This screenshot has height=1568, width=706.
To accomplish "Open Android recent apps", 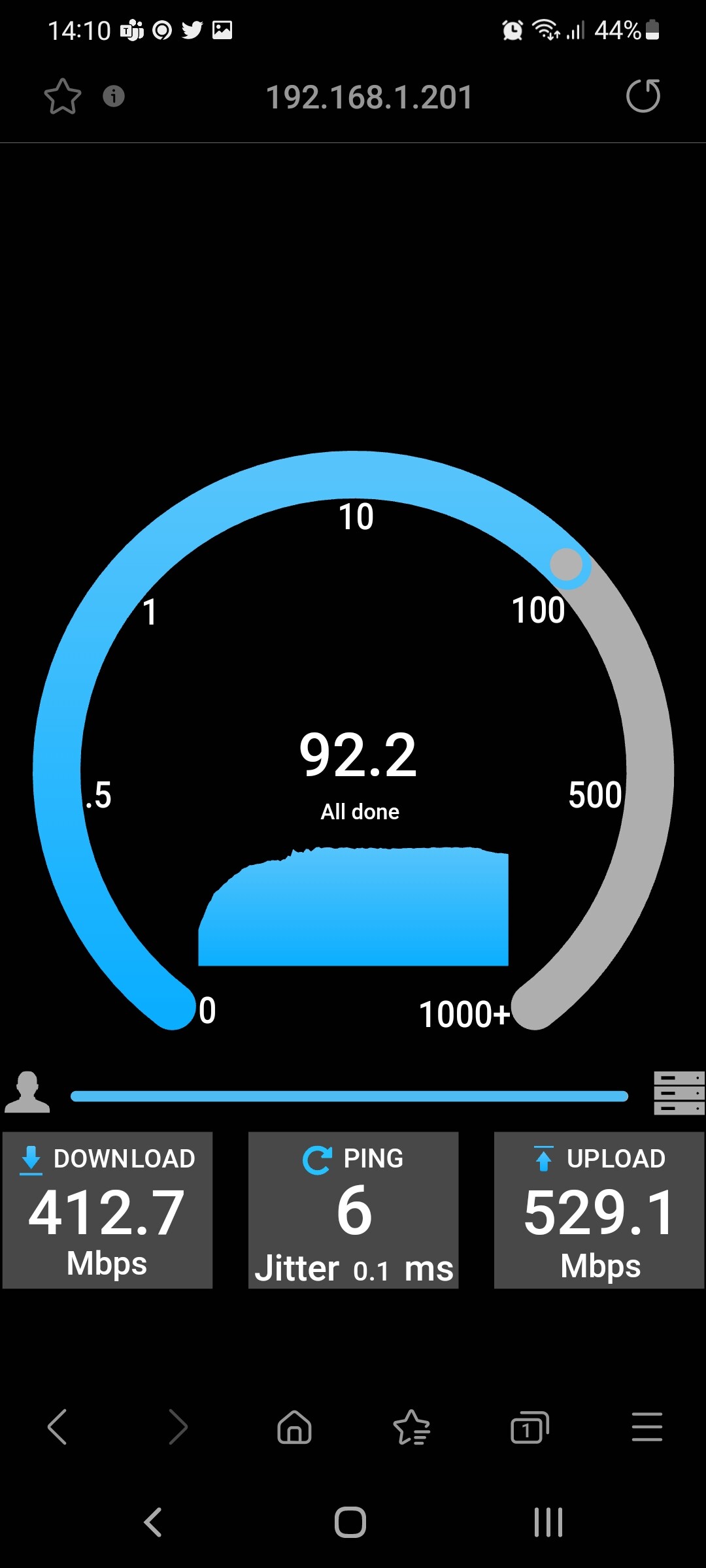I will pos(548,1520).
